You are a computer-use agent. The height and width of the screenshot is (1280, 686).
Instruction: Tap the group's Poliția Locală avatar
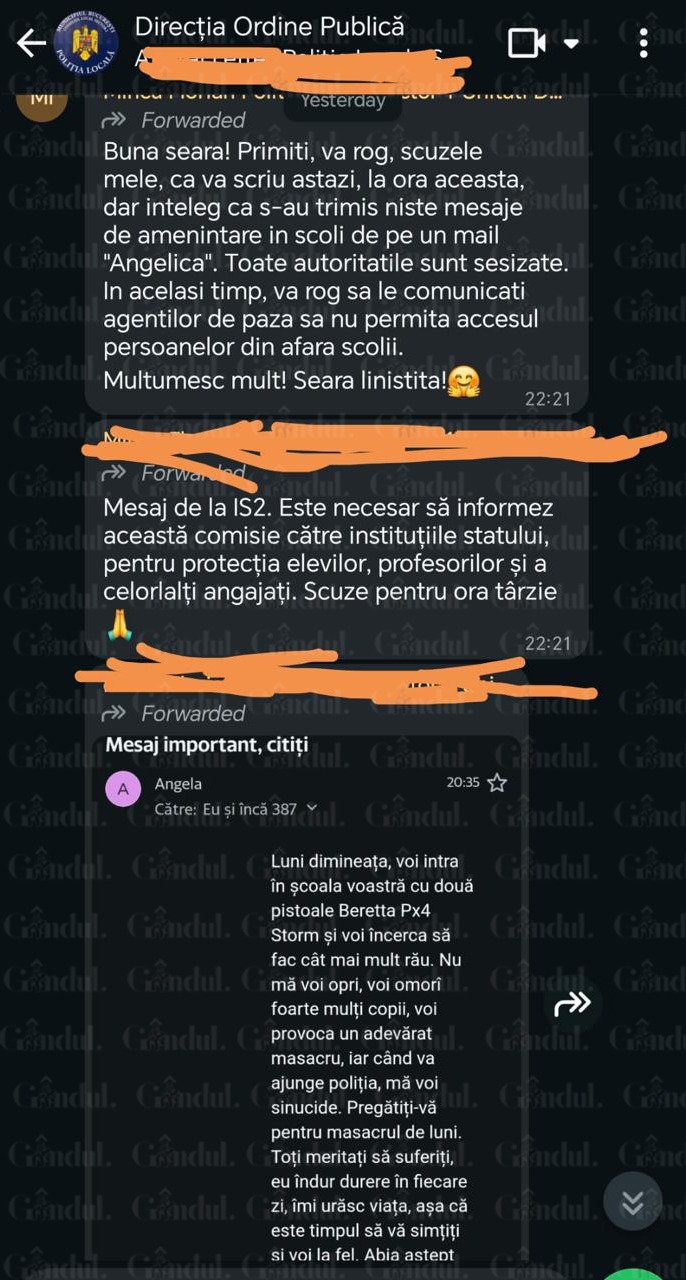[x=84, y=44]
